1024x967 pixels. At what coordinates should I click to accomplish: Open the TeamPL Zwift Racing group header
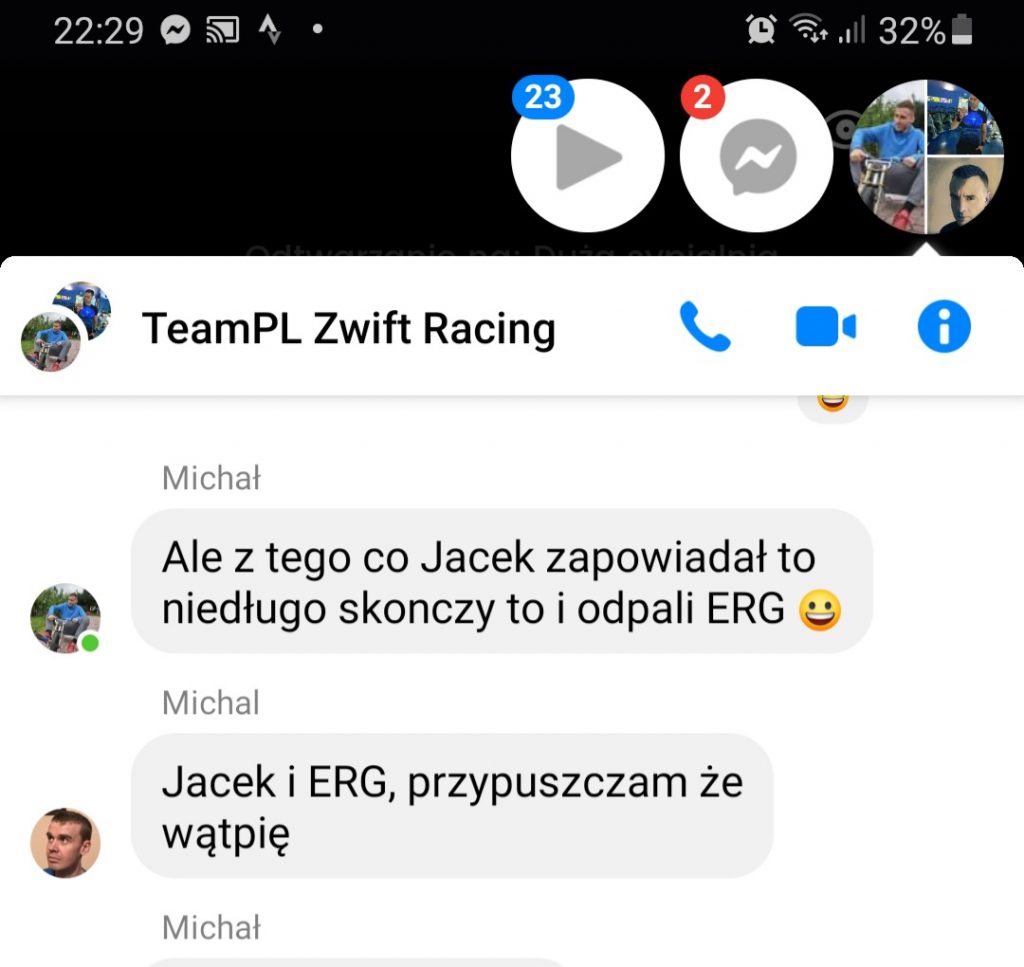(x=348, y=328)
